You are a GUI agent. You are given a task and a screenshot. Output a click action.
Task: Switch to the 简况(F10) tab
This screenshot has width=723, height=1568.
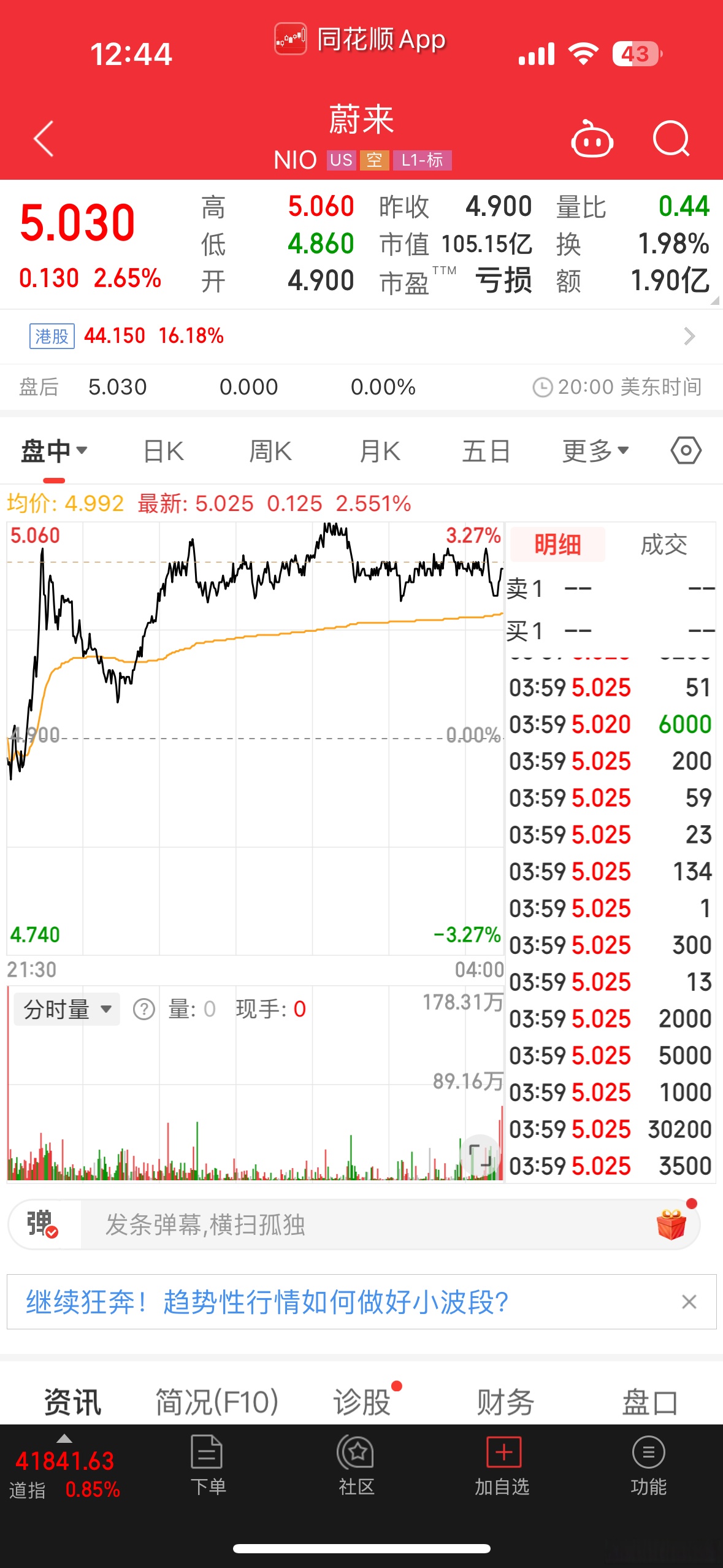[217, 1402]
